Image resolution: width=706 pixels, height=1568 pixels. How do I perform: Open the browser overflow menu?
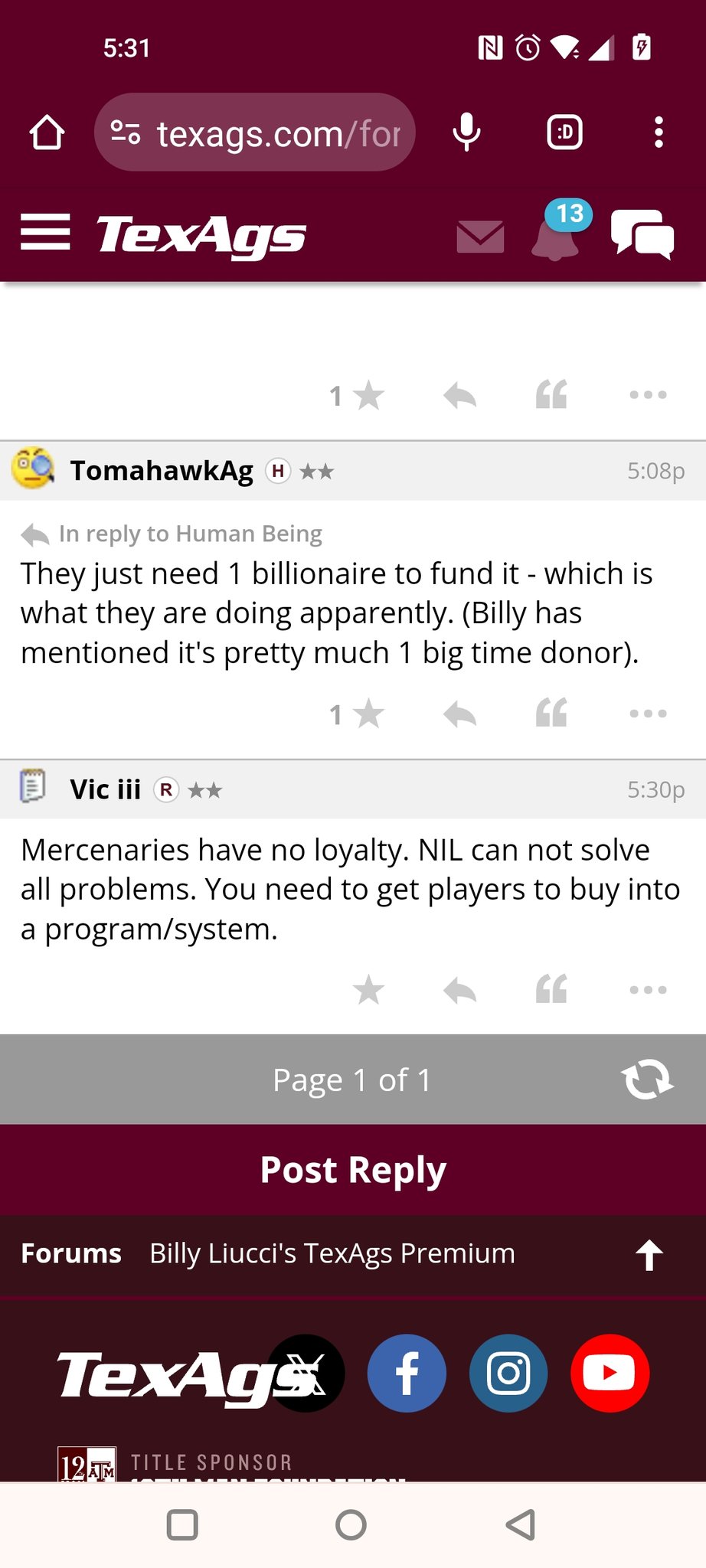tap(659, 132)
